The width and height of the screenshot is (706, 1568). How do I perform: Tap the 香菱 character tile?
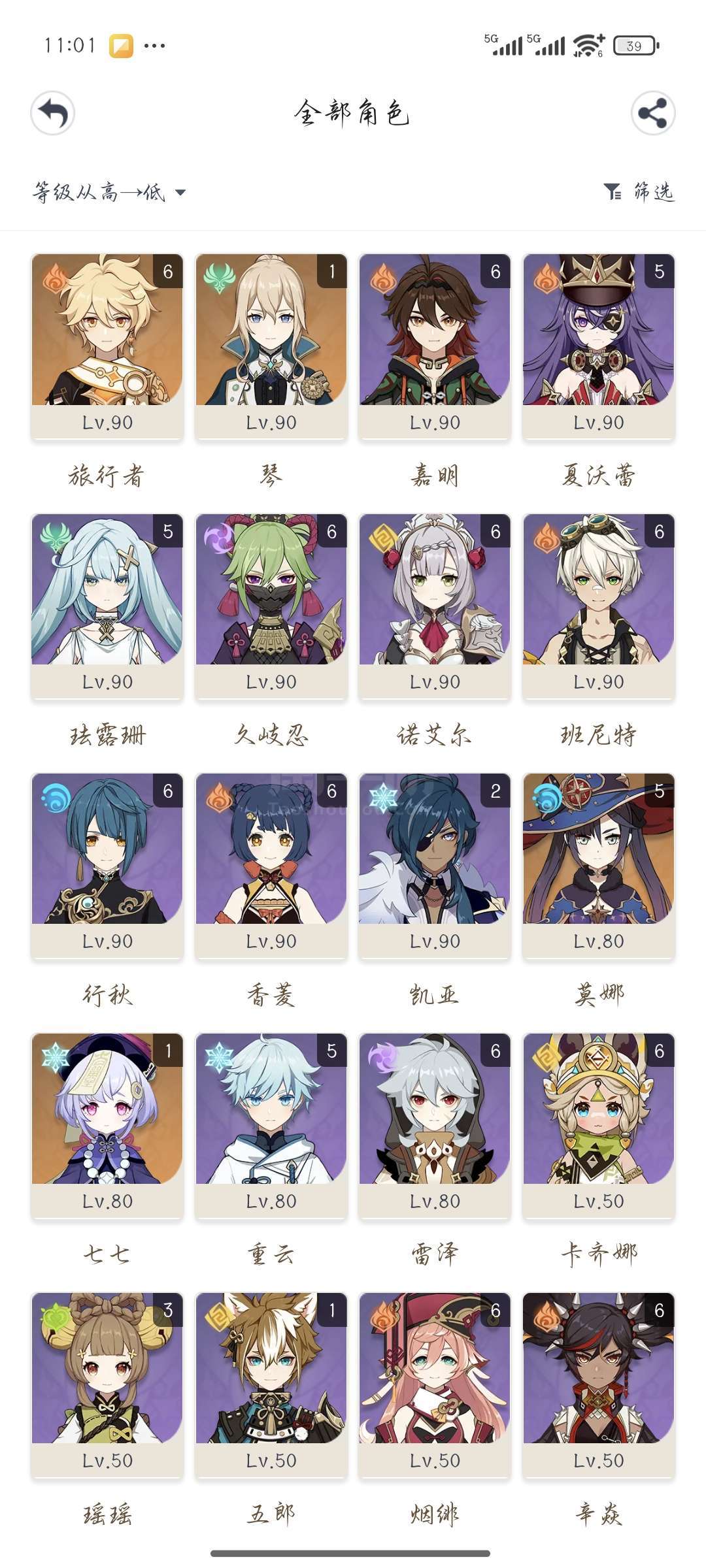(271, 865)
